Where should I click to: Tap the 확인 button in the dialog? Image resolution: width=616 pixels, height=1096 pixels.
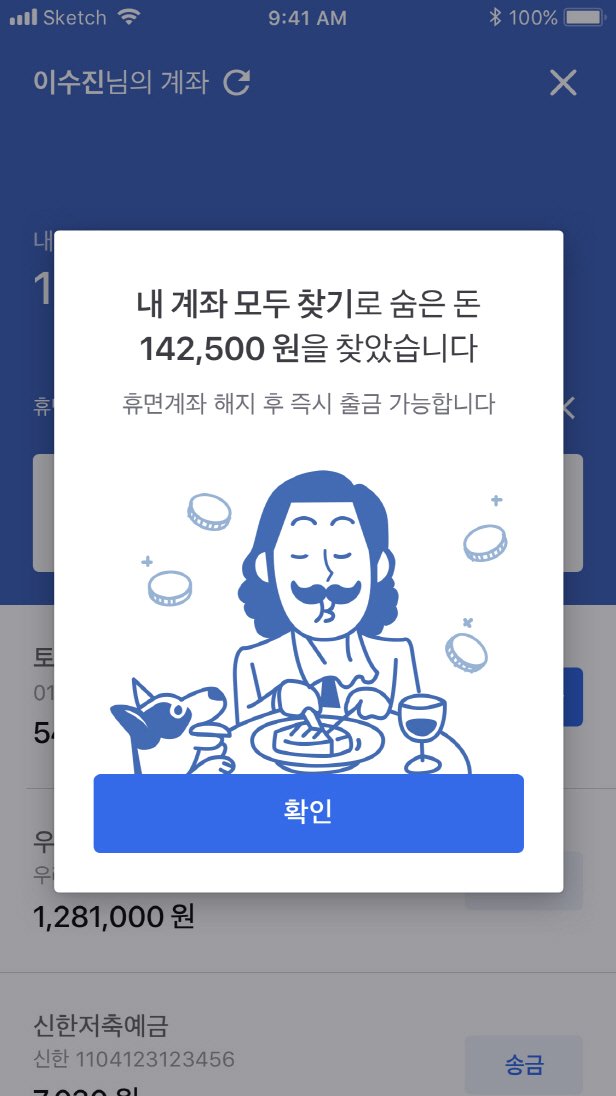tap(308, 812)
